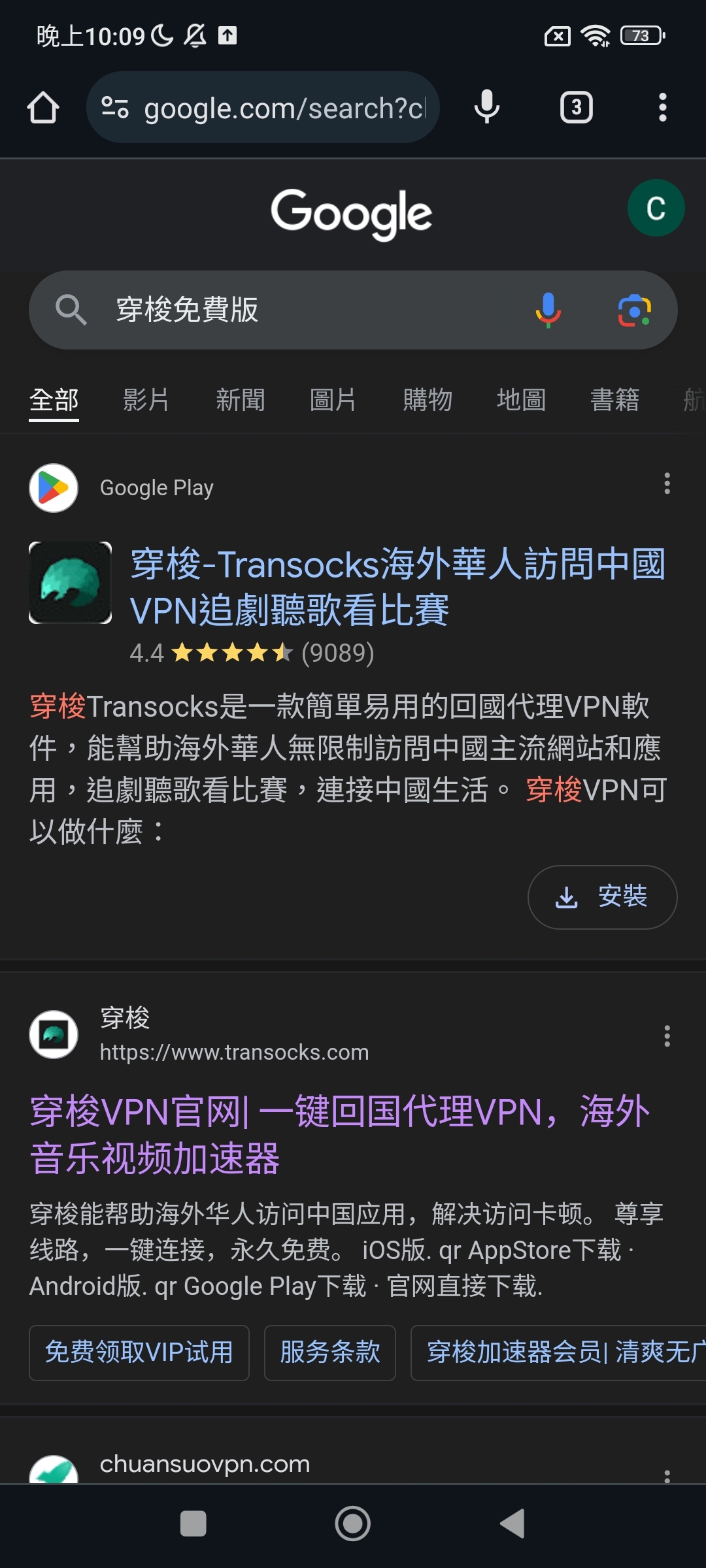Viewport: 706px width, 1568px height.
Task: Open the 穿梭VPN官网 search result
Action: tap(340, 1134)
